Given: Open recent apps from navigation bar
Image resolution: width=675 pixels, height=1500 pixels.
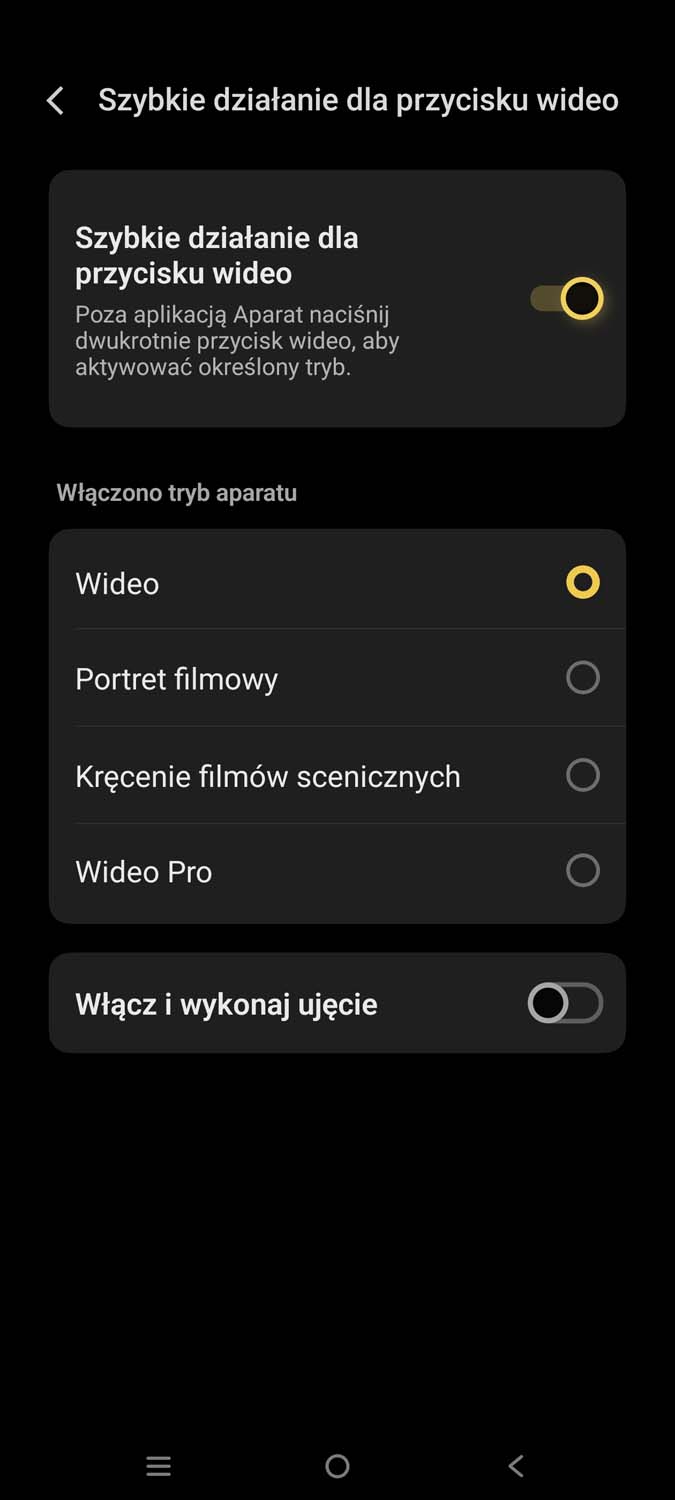Looking at the screenshot, I should point(158,1466).
